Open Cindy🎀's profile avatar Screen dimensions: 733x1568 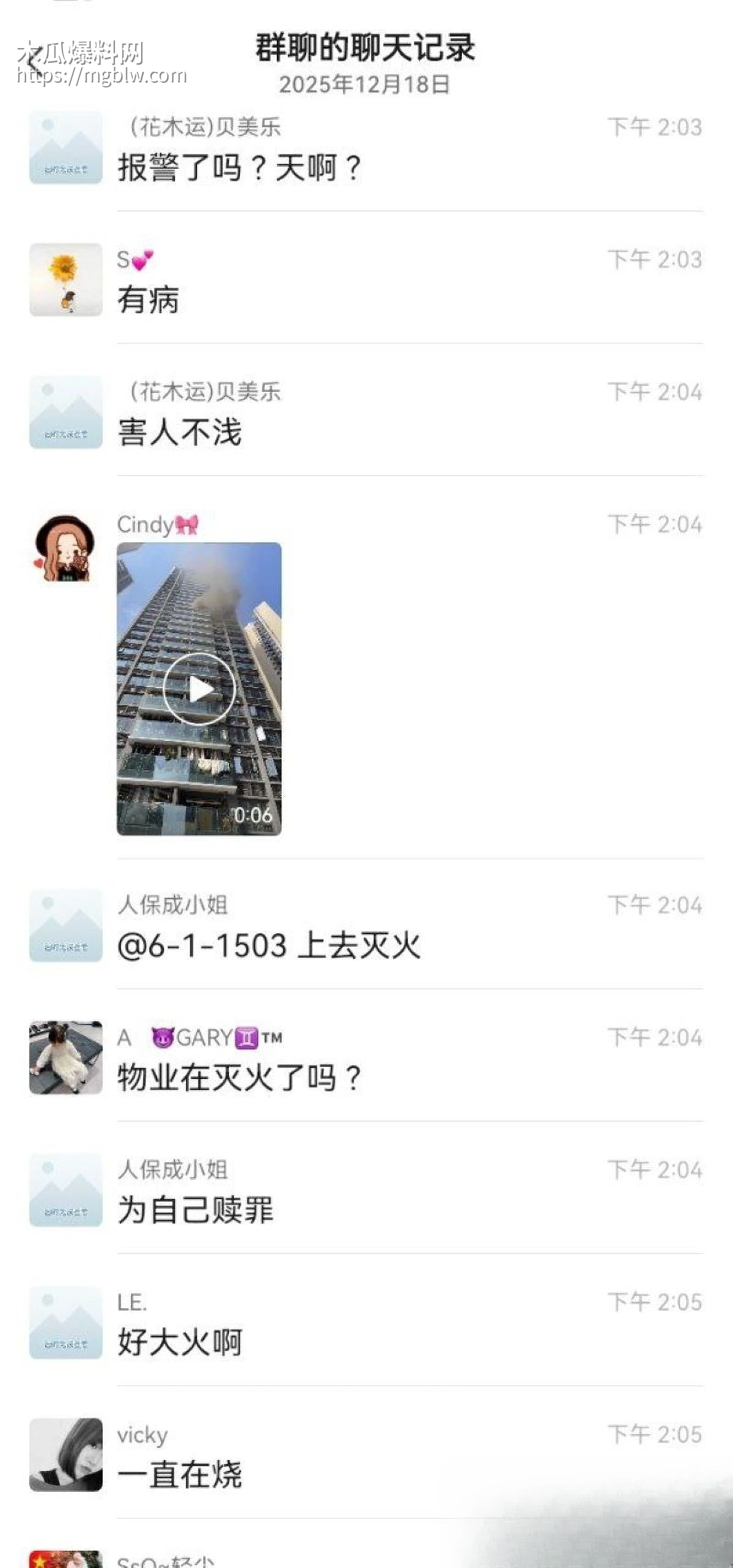pos(65,549)
